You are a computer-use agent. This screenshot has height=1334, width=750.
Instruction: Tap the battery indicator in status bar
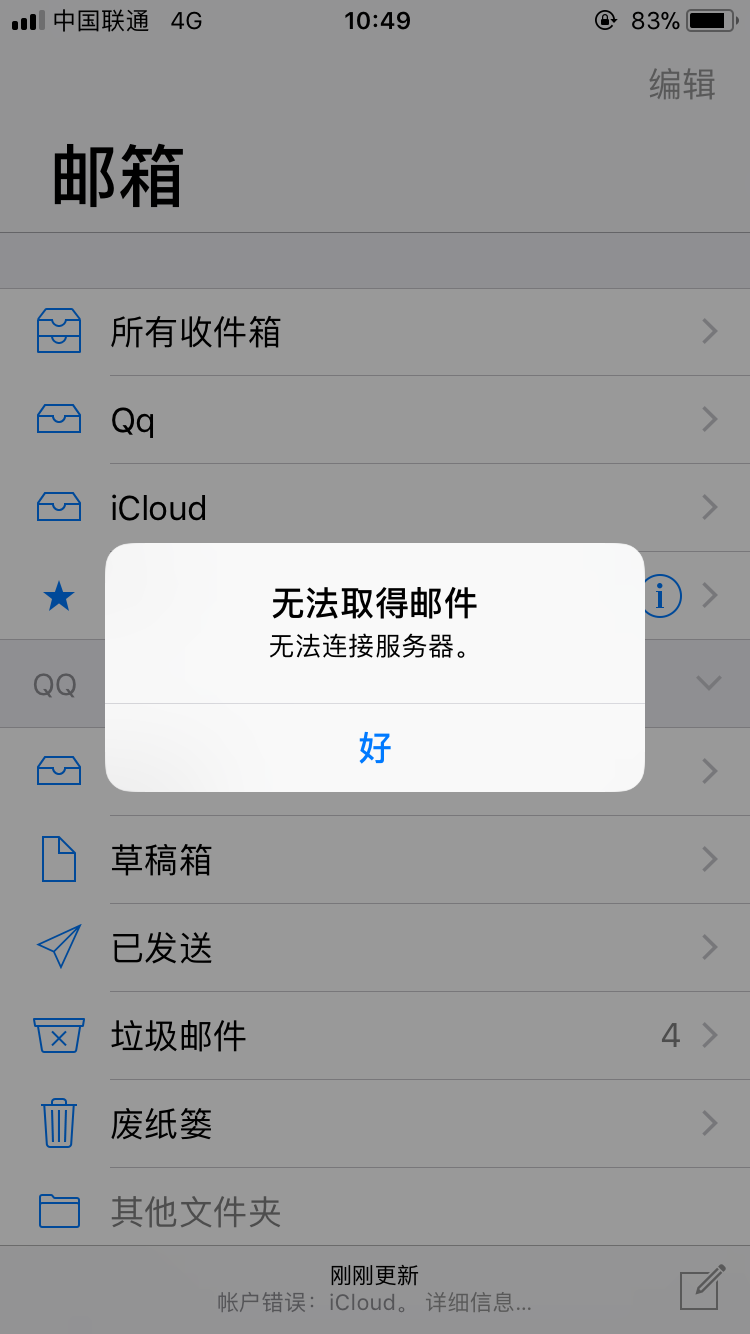(x=706, y=19)
